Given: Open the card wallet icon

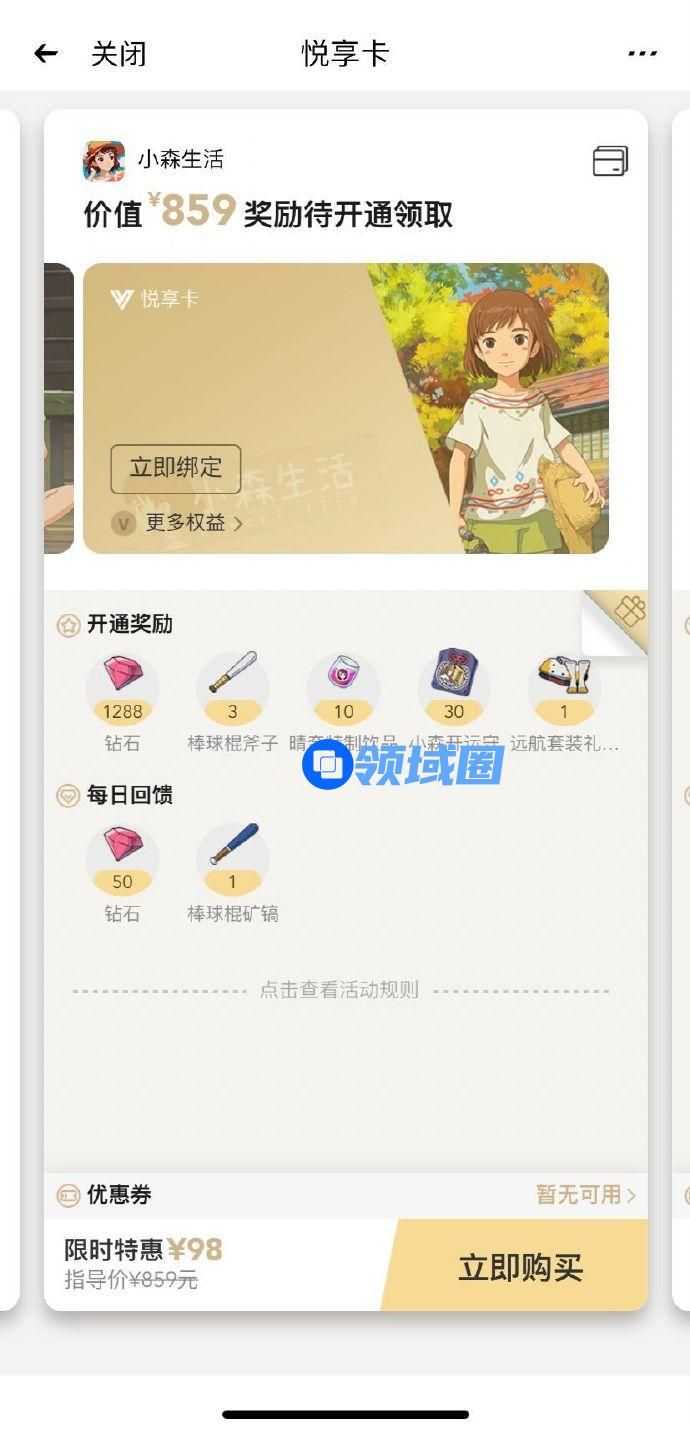Looking at the screenshot, I should point(610,161).
